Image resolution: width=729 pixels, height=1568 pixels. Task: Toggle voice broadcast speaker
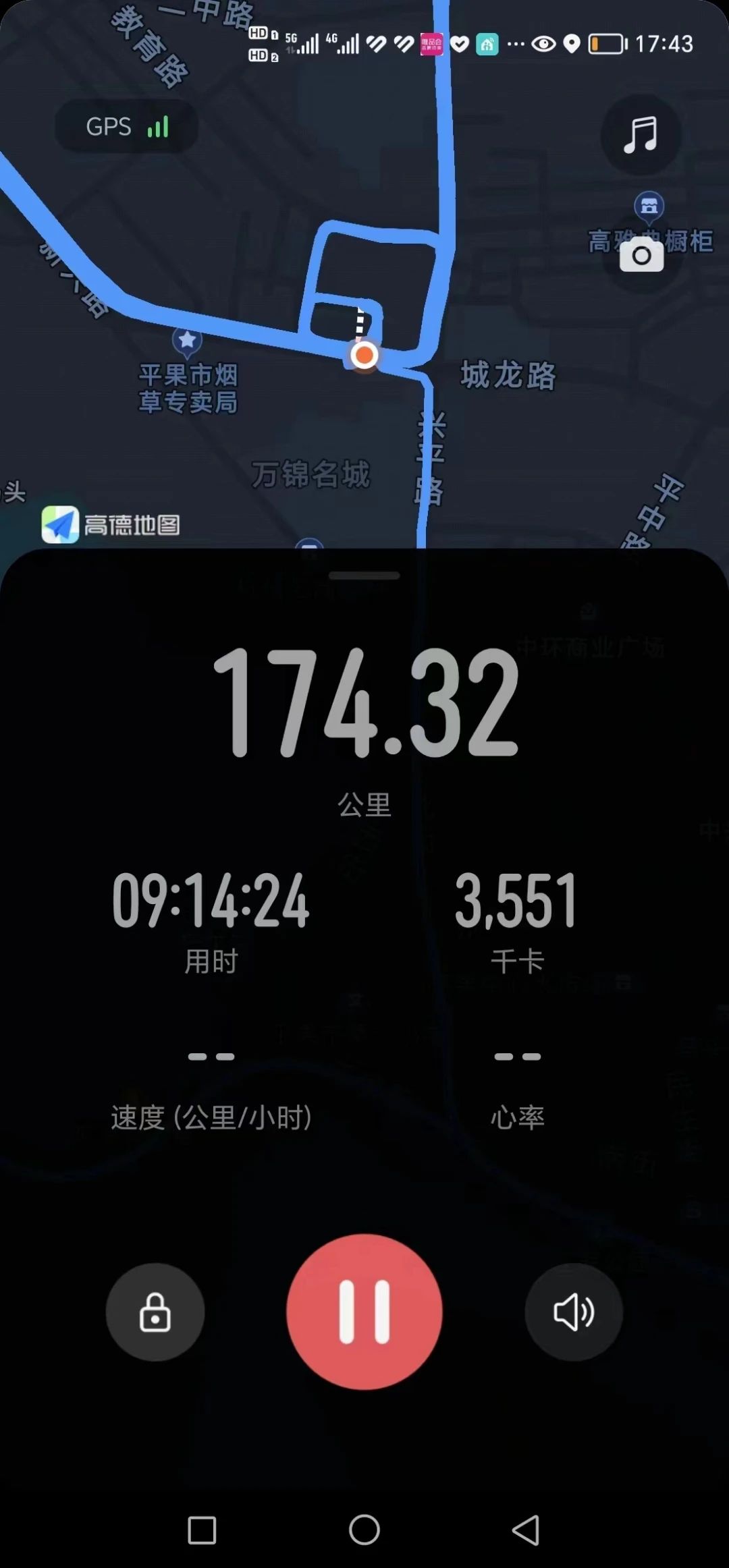574,1312
